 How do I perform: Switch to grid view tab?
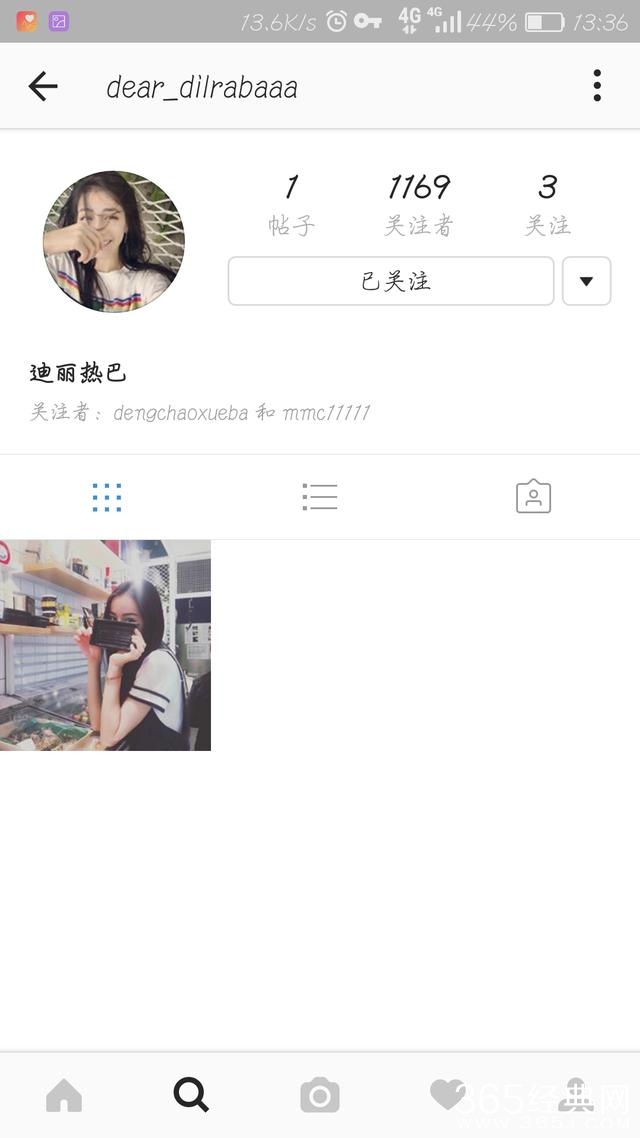[x=107, y=497]
